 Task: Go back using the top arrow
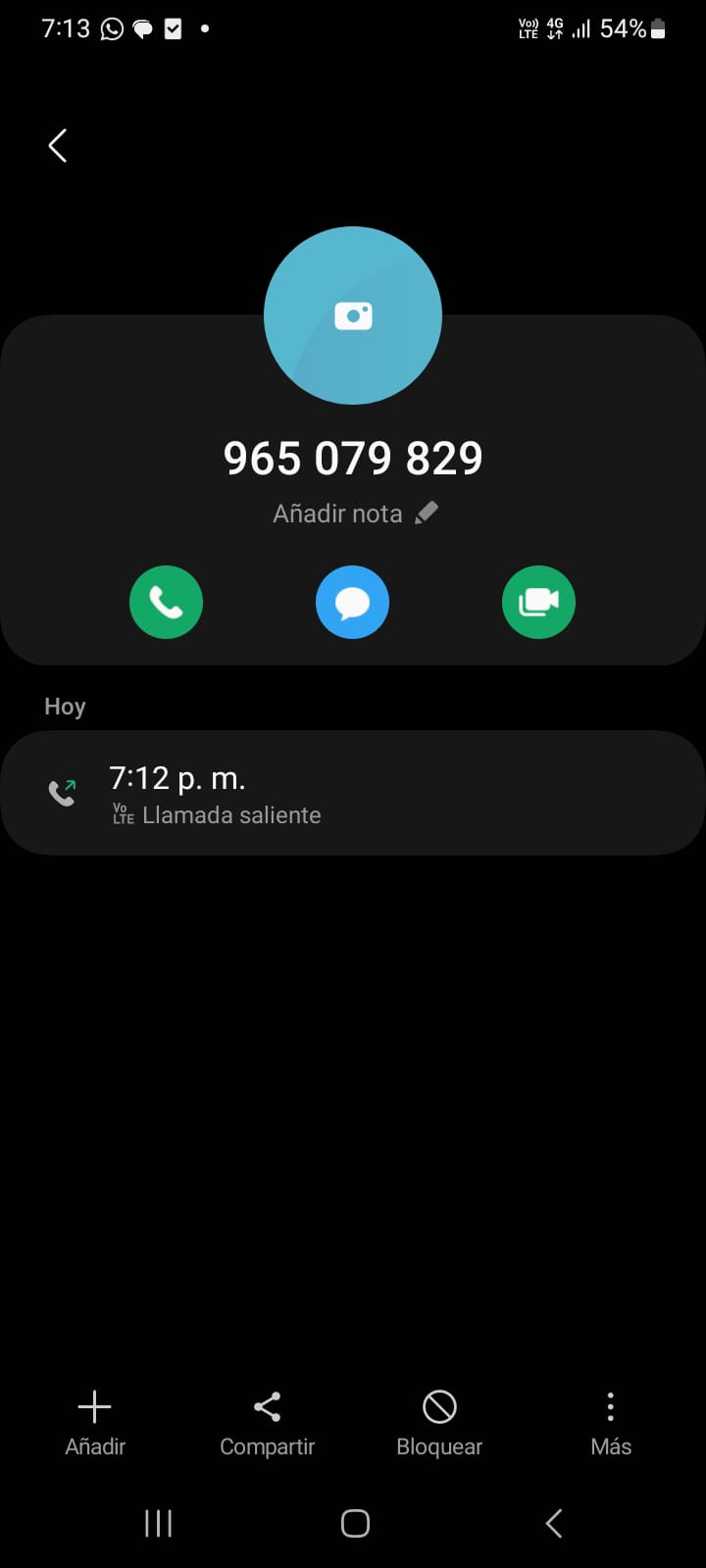(58, 146)
